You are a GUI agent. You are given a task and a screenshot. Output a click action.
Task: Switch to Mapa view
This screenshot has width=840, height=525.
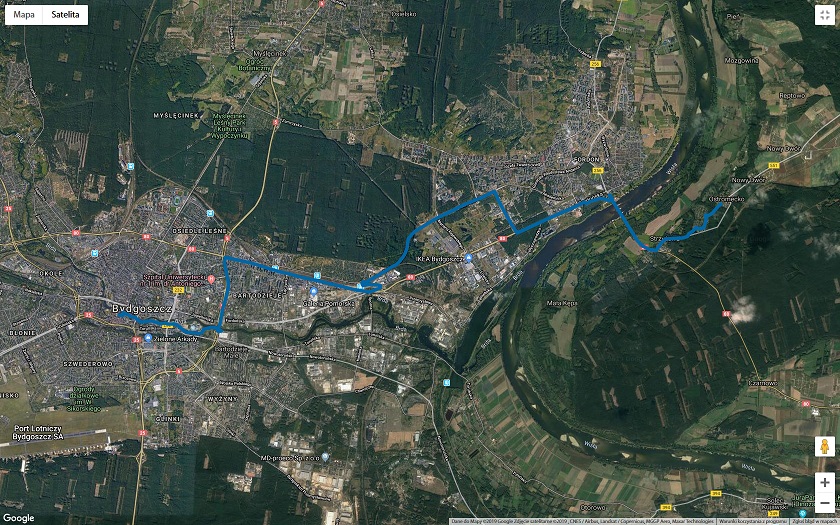[x=24, y=15]
